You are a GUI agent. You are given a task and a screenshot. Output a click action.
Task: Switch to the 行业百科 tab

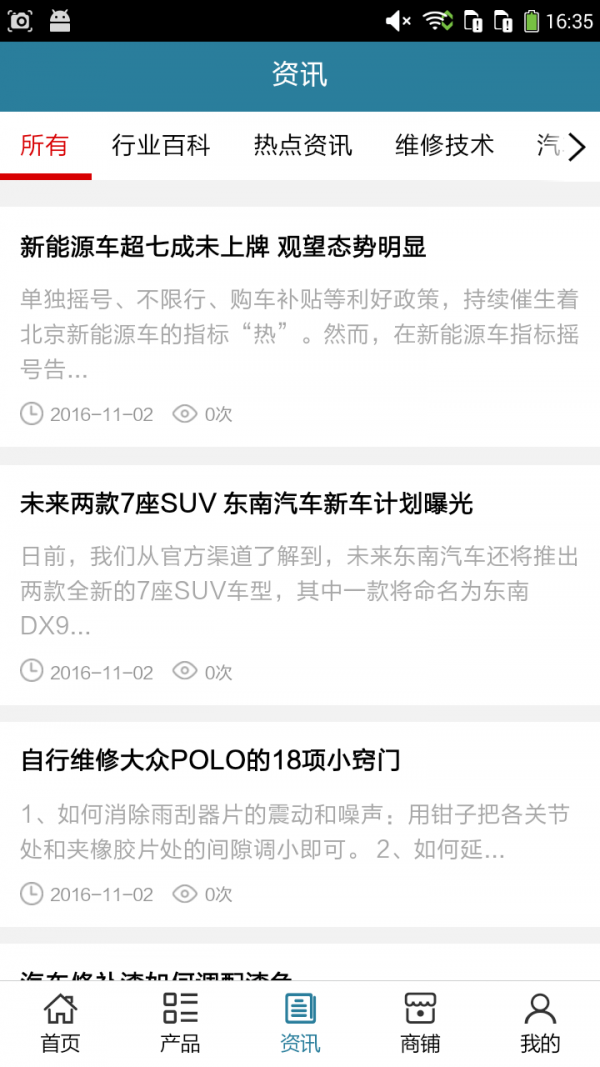coord(161,146)
